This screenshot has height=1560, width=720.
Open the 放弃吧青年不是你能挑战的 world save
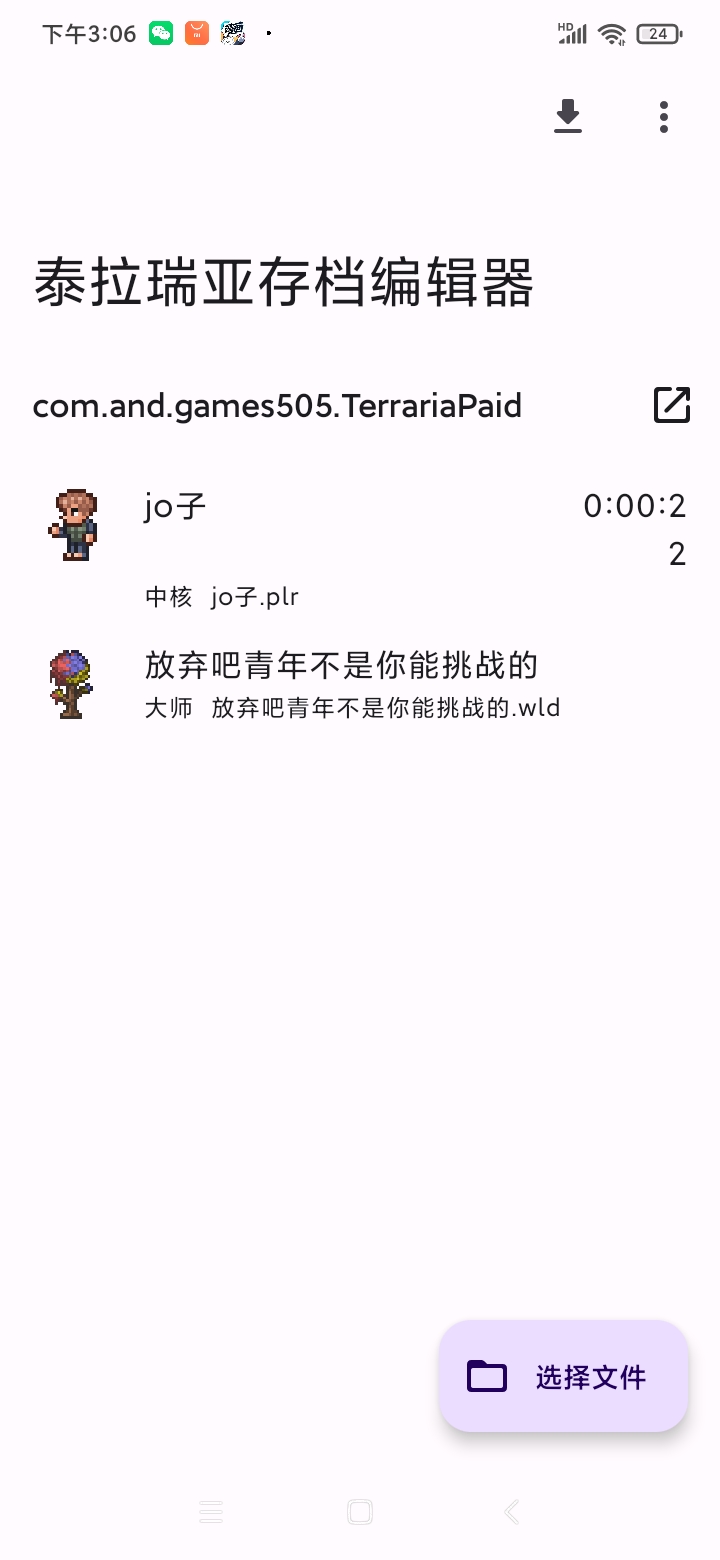tap(360, 684)
